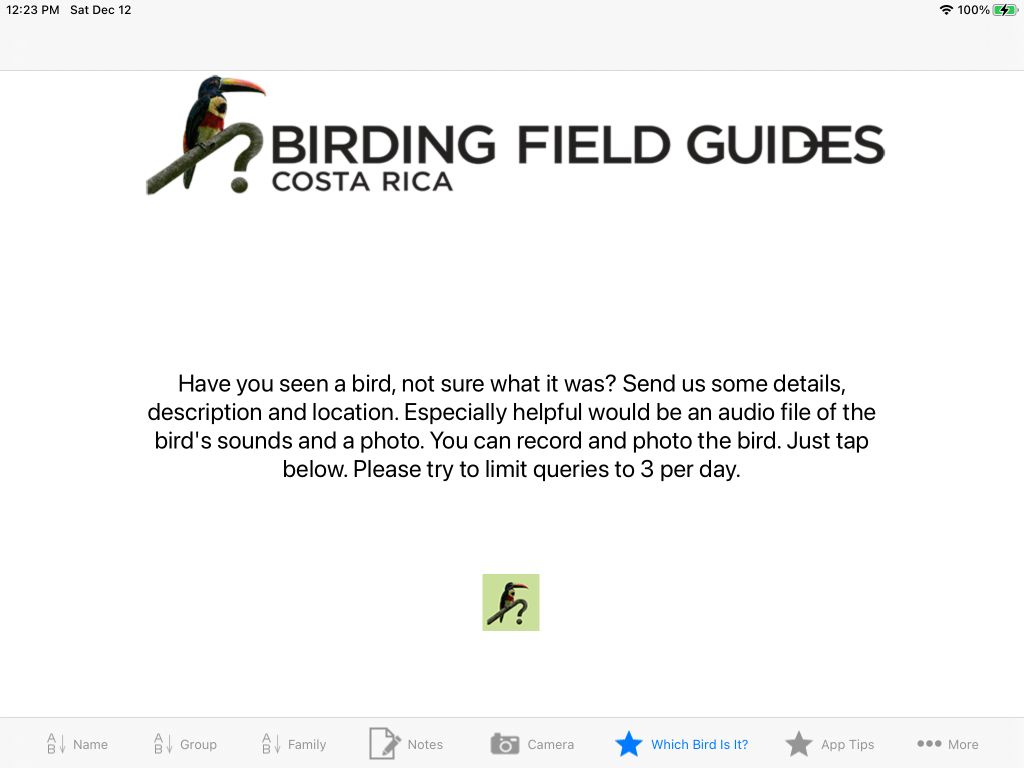1024x768 pixels.
Task: View the App Tips tab
Action: [829, 744]
